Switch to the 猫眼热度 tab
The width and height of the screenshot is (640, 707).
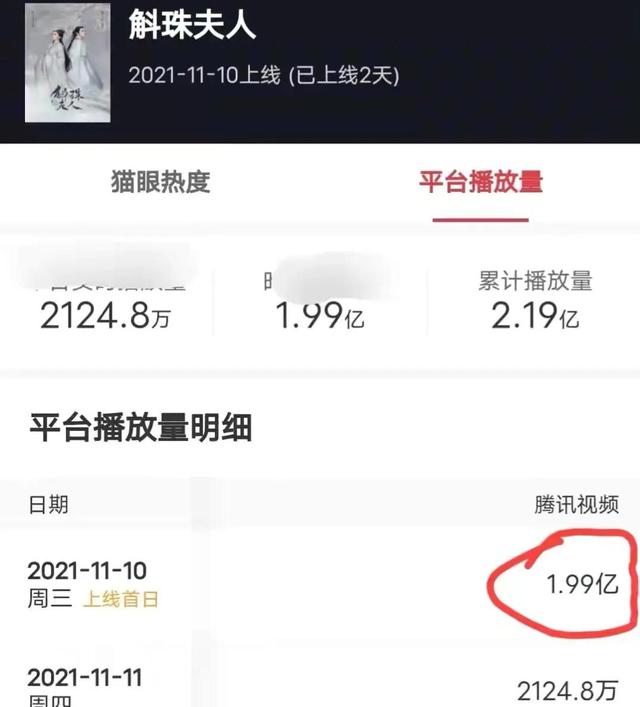[160, 182]
